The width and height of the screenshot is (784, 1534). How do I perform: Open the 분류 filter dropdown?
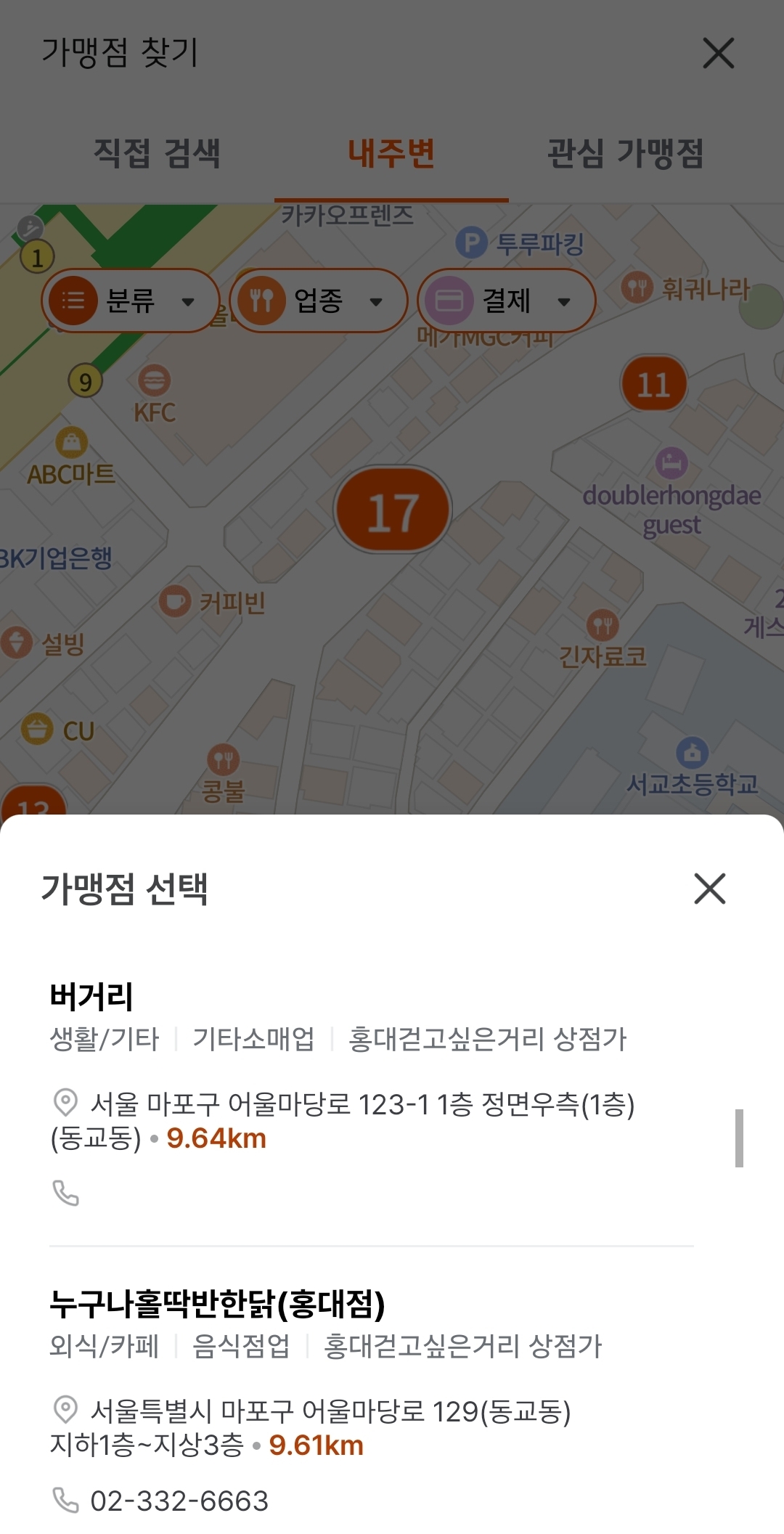click(129, 301)
